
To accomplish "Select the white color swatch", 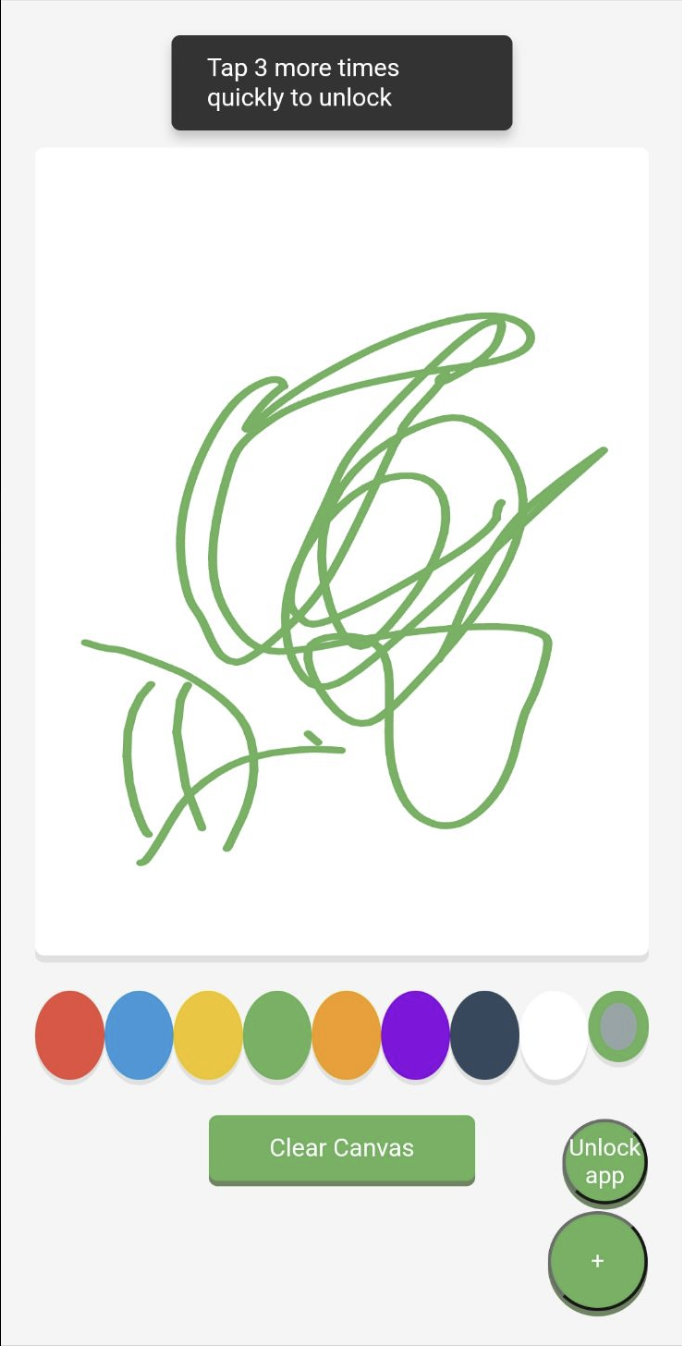I will click(x=554, y=1035).
